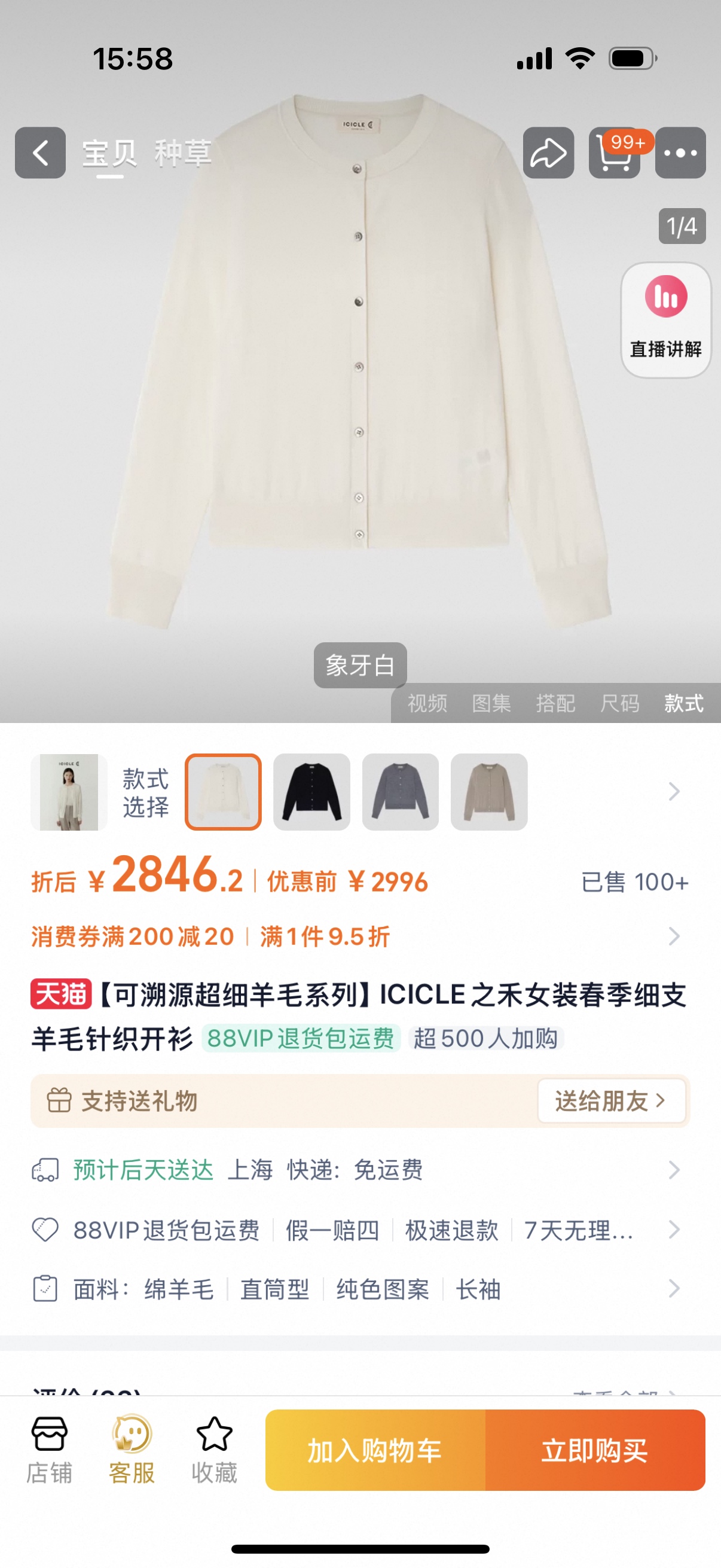The width and height of the screenshot is (721, 1568).
Task: Select the khaki cardigan style
Action: (x=489, y=792)
